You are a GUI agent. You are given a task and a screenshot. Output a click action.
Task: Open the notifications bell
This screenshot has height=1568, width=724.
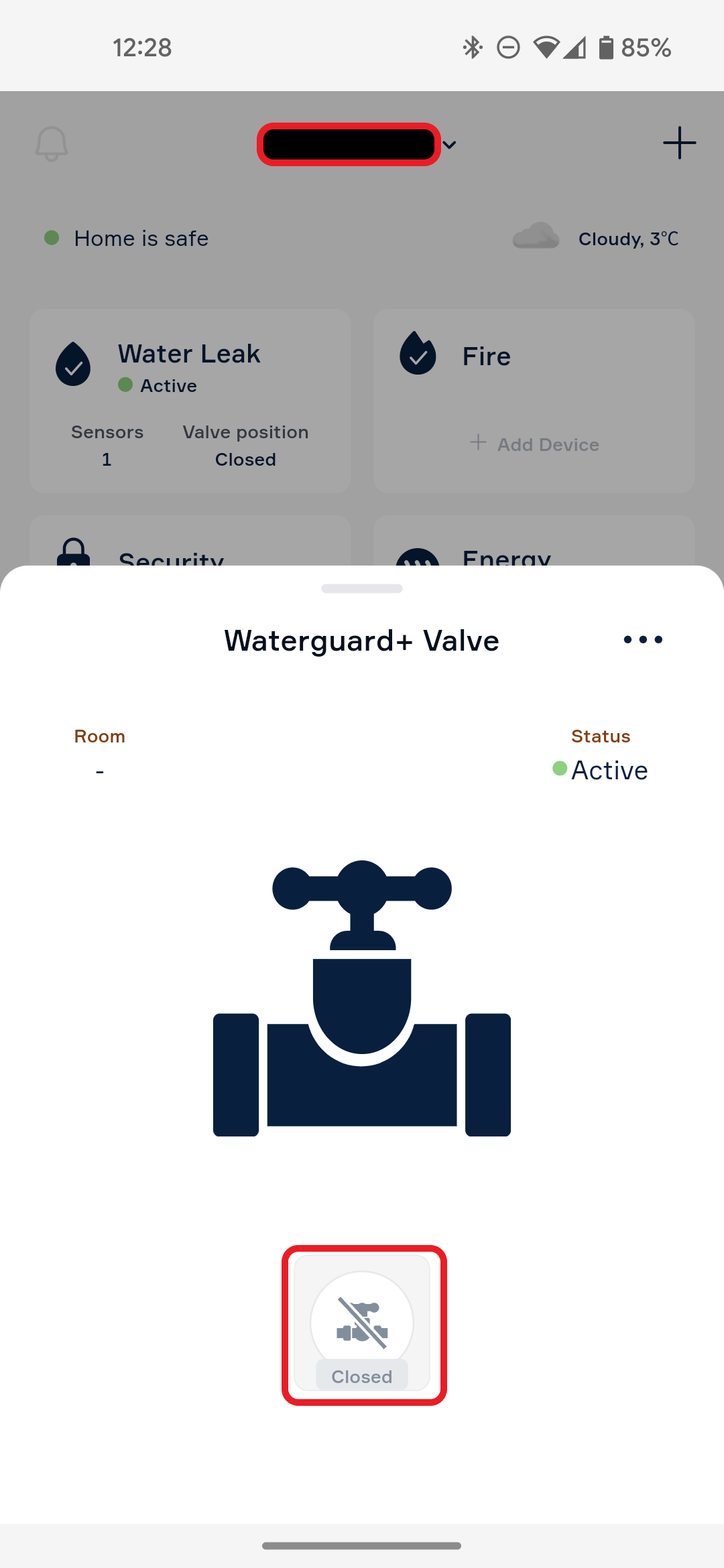coord(52,143)
